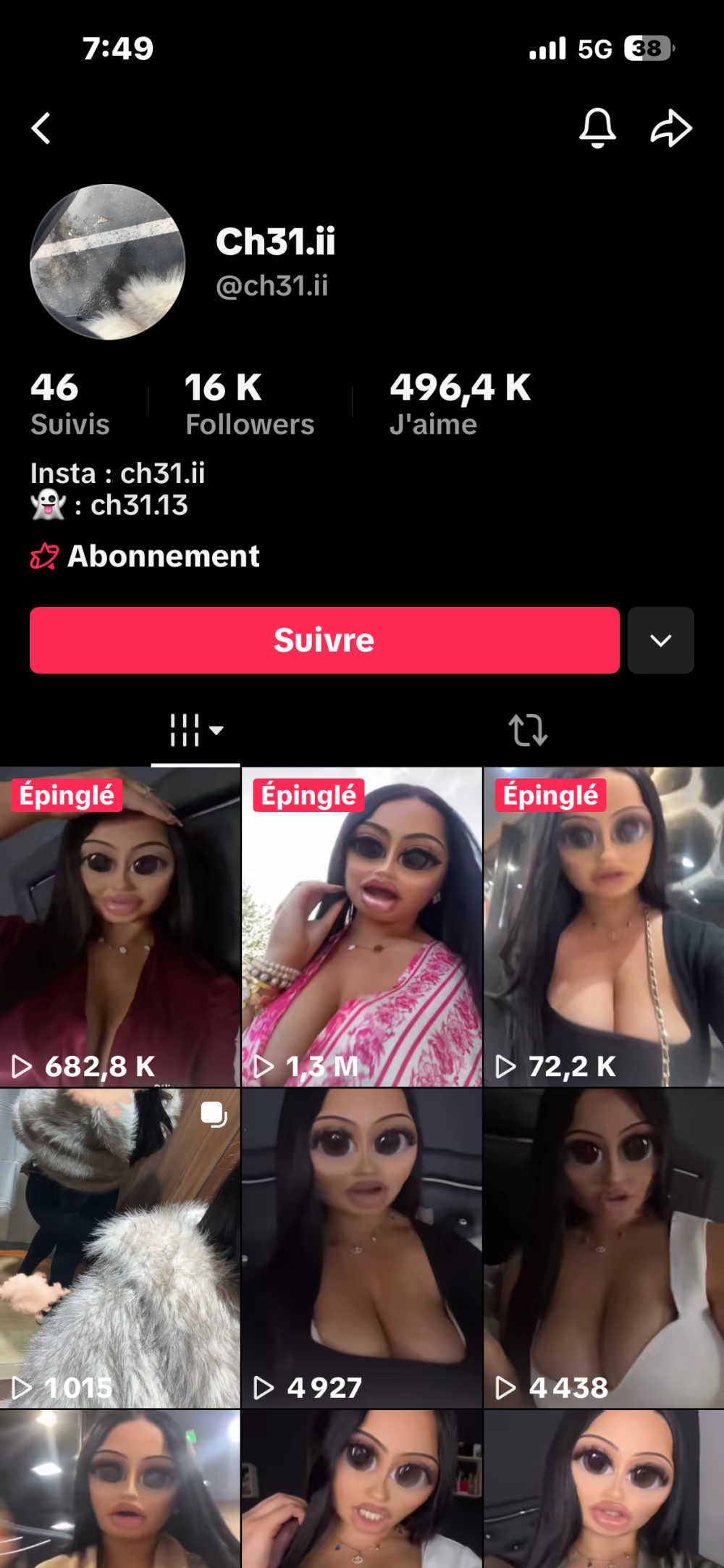The image size is (724, 1568).
Task: Open the notifications bell
Action: (597, 128)
